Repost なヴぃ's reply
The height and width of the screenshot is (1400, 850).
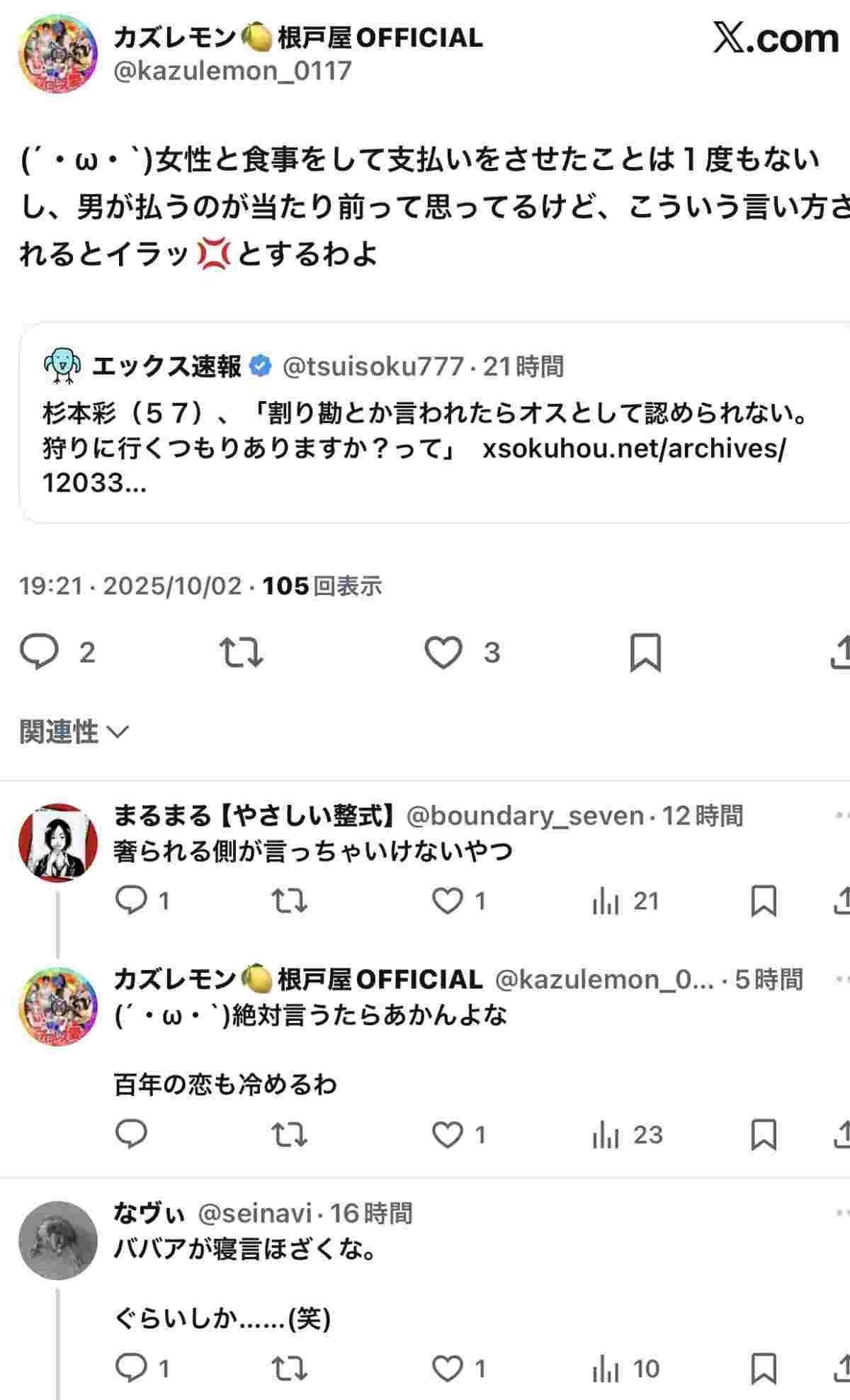tap(289, 1369)
